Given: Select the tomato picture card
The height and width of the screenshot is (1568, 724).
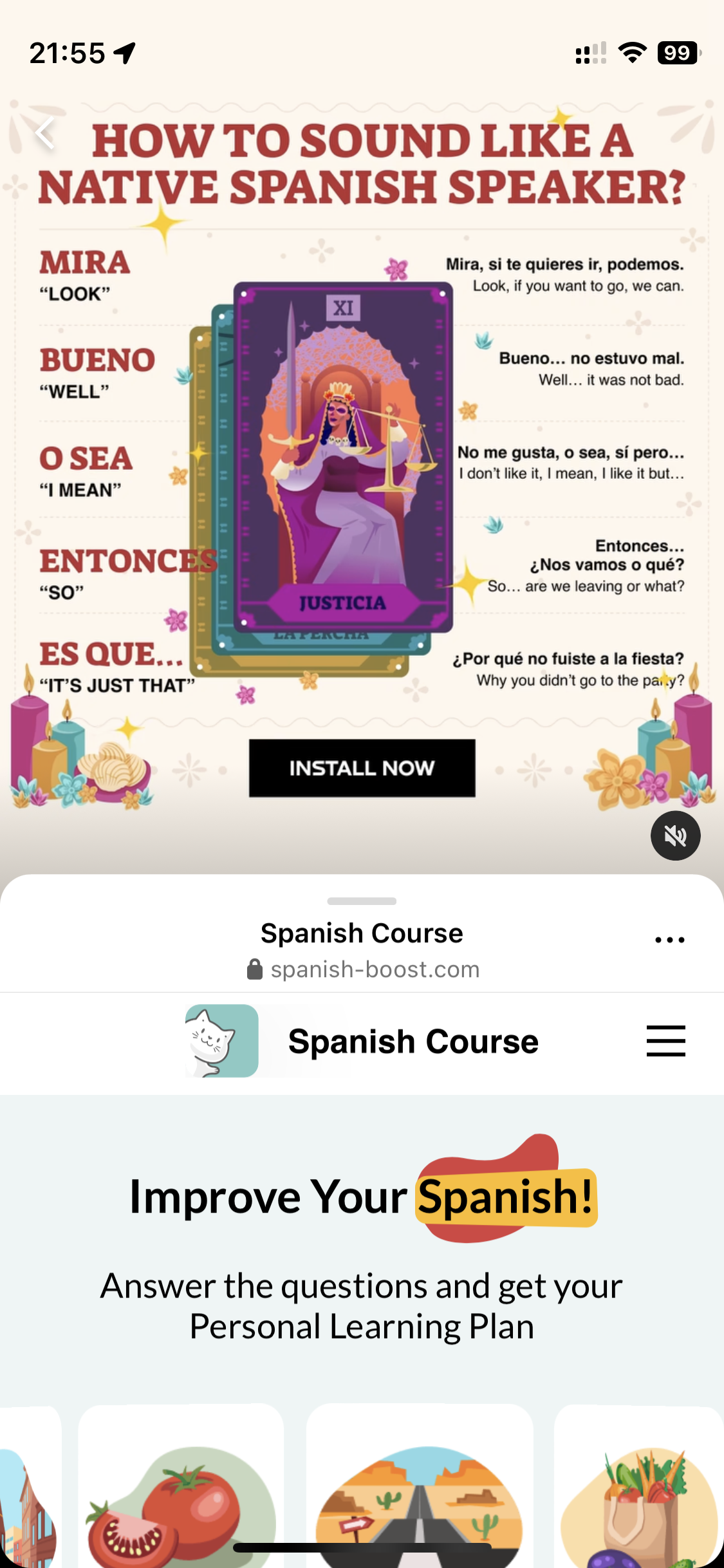Looking at the screenshot, I should click(x=181, y=1487).
